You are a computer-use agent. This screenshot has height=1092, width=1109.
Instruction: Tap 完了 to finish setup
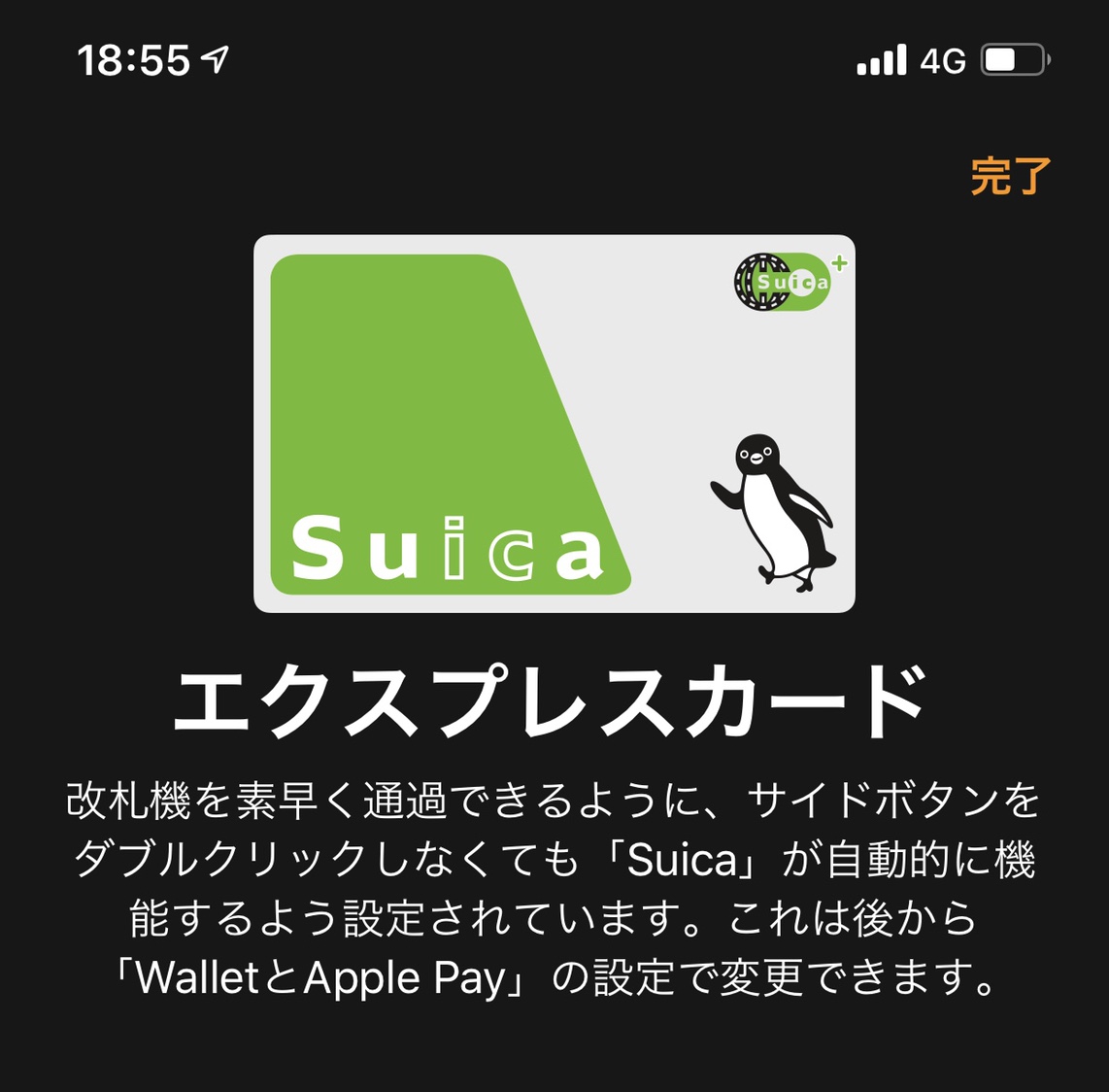coord(1010,177)
